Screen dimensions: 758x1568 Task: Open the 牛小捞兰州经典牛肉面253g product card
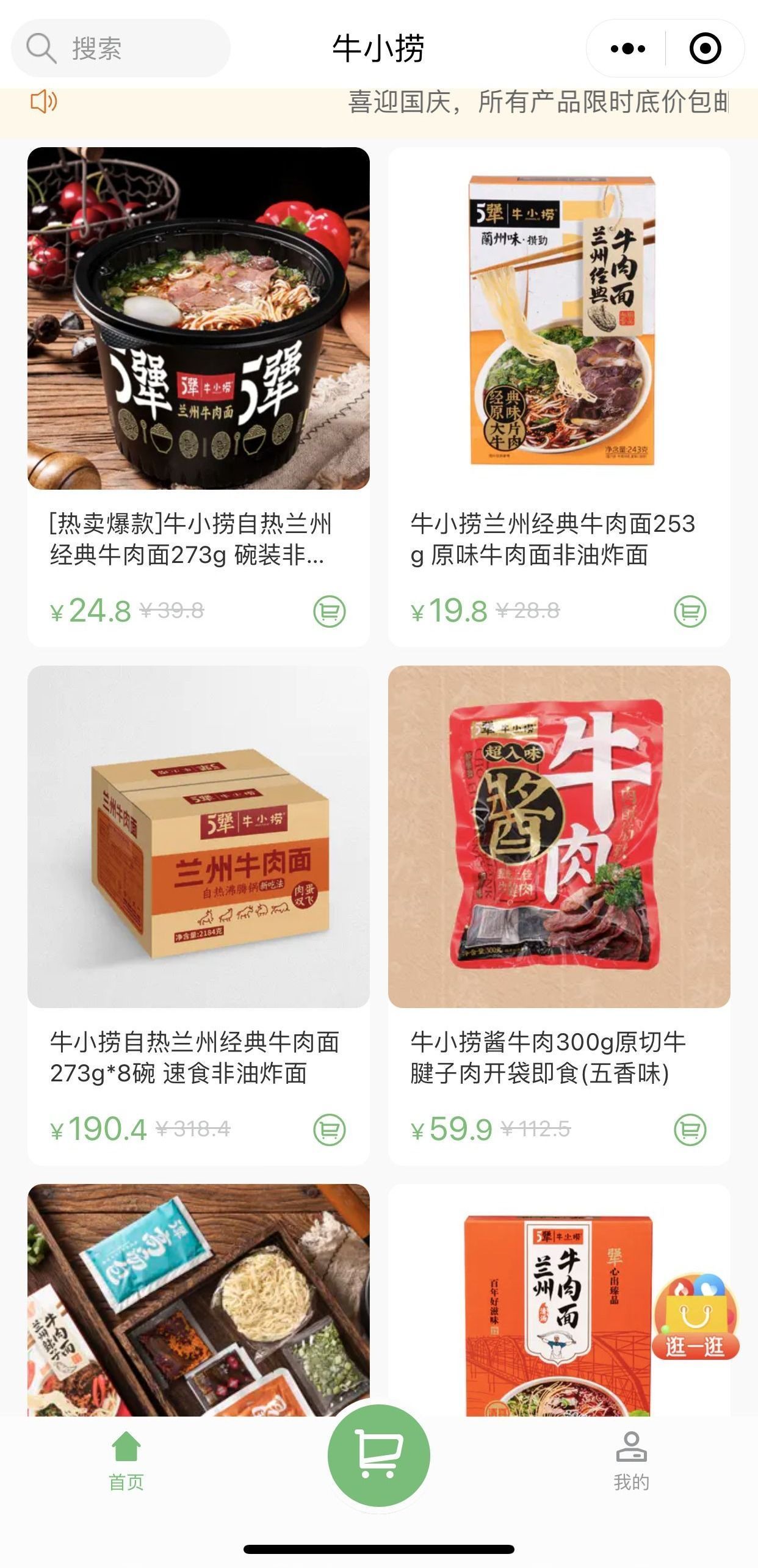[558, 319]
